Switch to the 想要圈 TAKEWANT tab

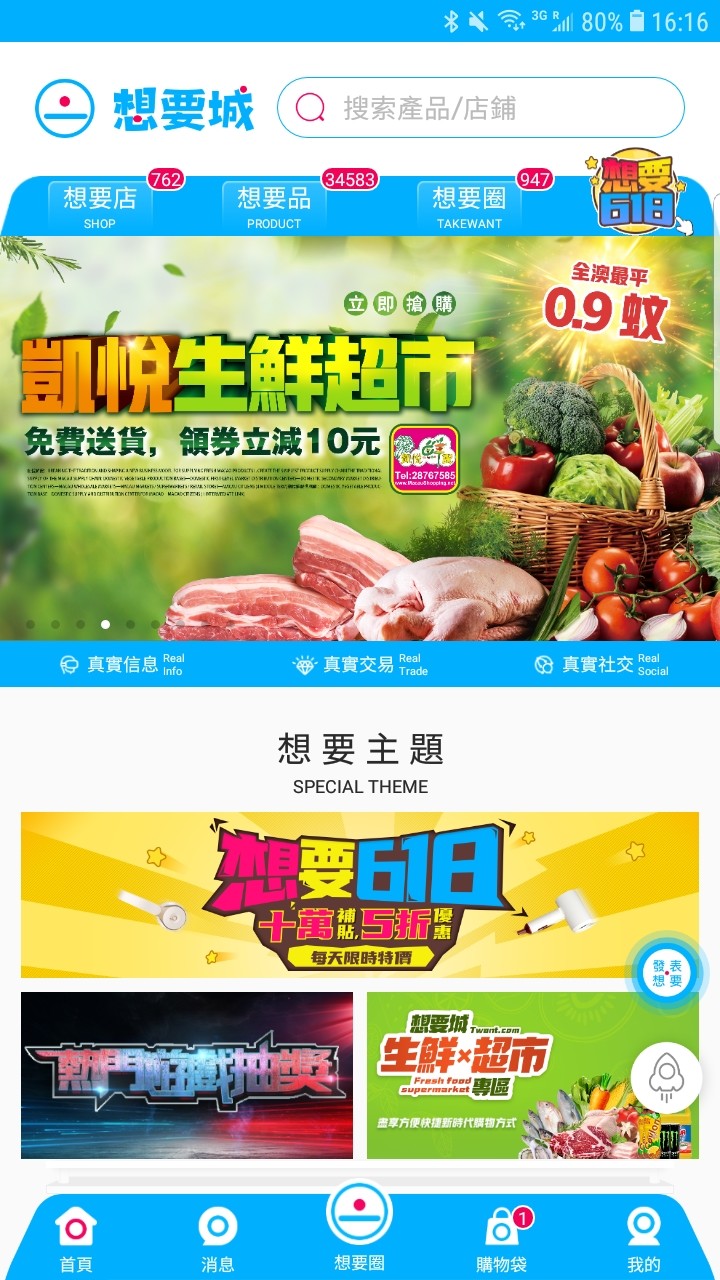pyautogui.click(x=469, y=206)
